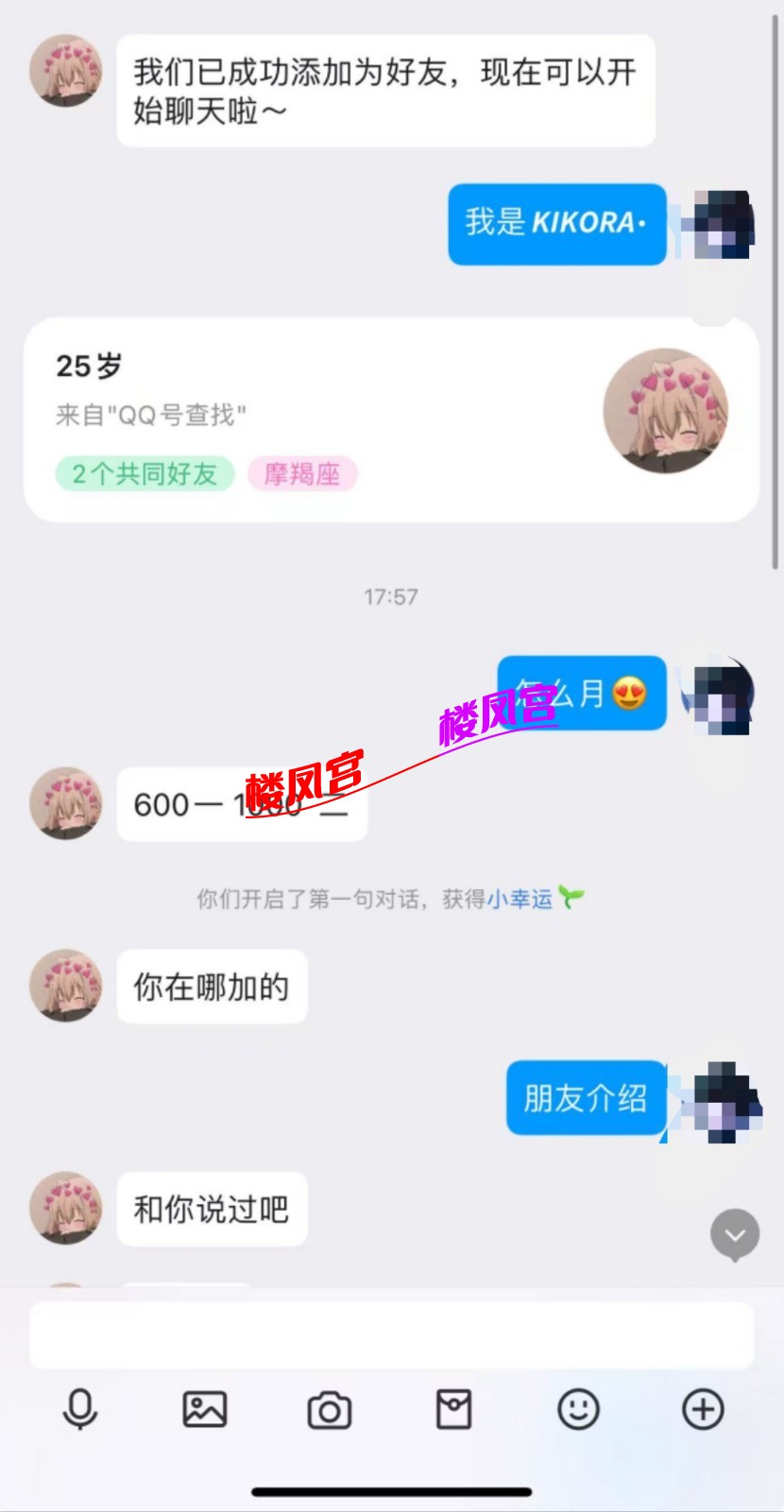Jump to latest messages with down arrow
The width and height of the screenshot is (784, 1512).
[735, 1234]
